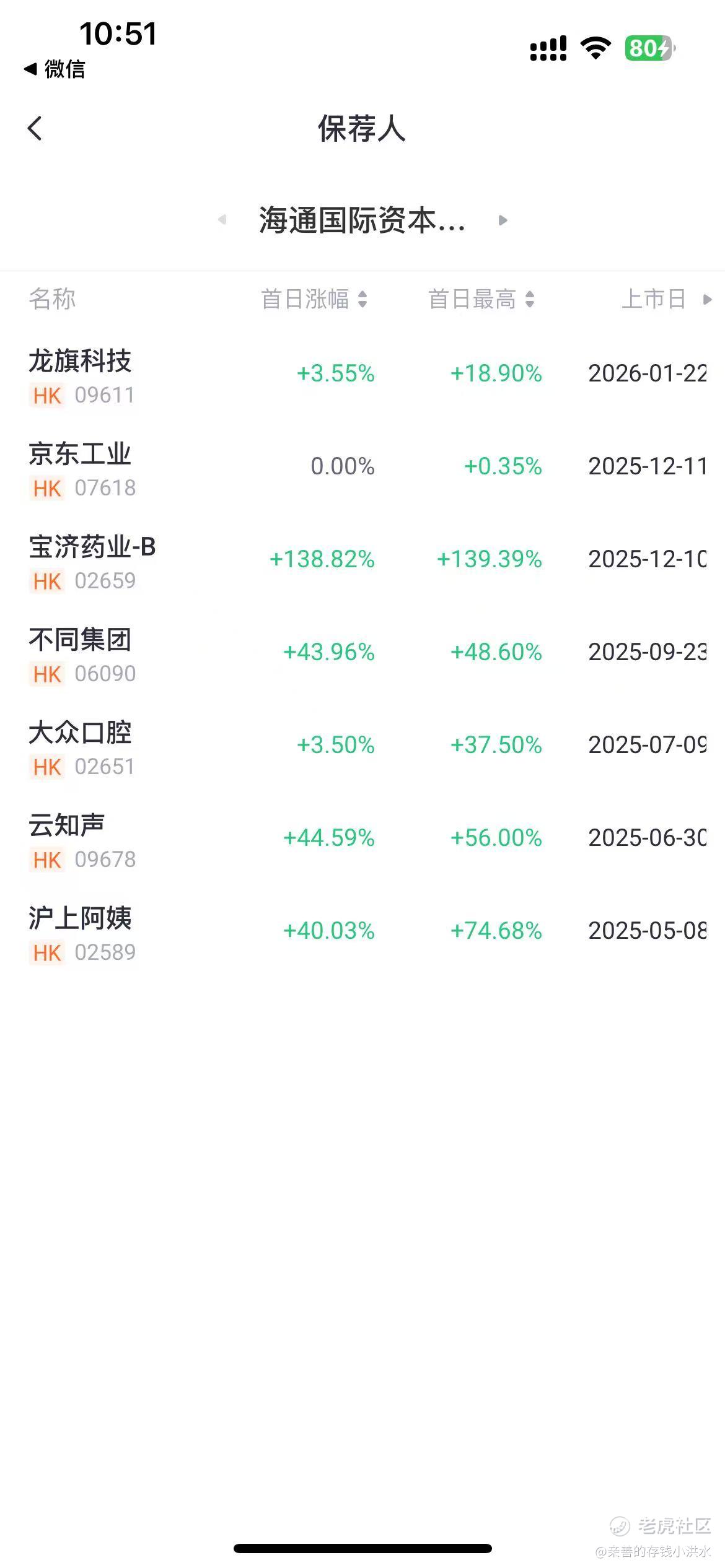Open 龙旗科技 stock details
This screenshot has height=1568, width=725.
click(81, 376)
